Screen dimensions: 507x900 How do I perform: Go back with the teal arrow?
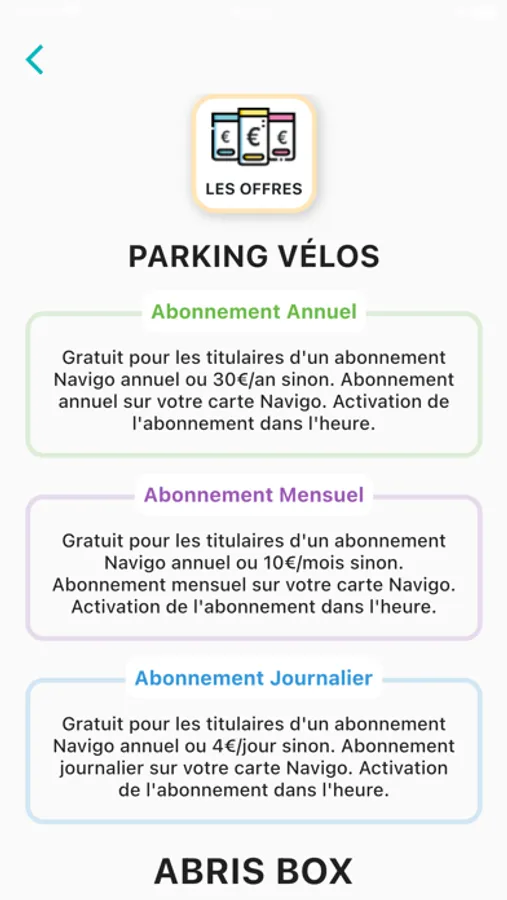34,60
